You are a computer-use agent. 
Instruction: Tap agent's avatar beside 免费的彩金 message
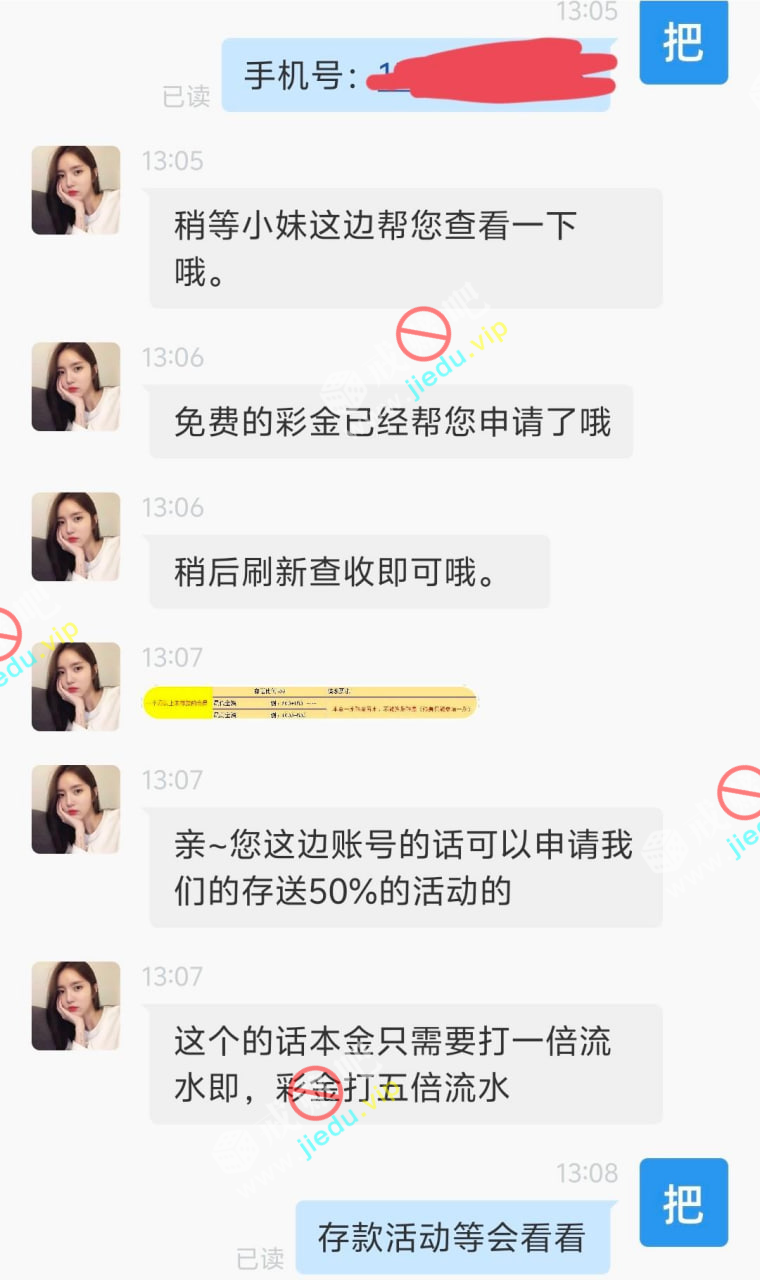tap(76, 387)
